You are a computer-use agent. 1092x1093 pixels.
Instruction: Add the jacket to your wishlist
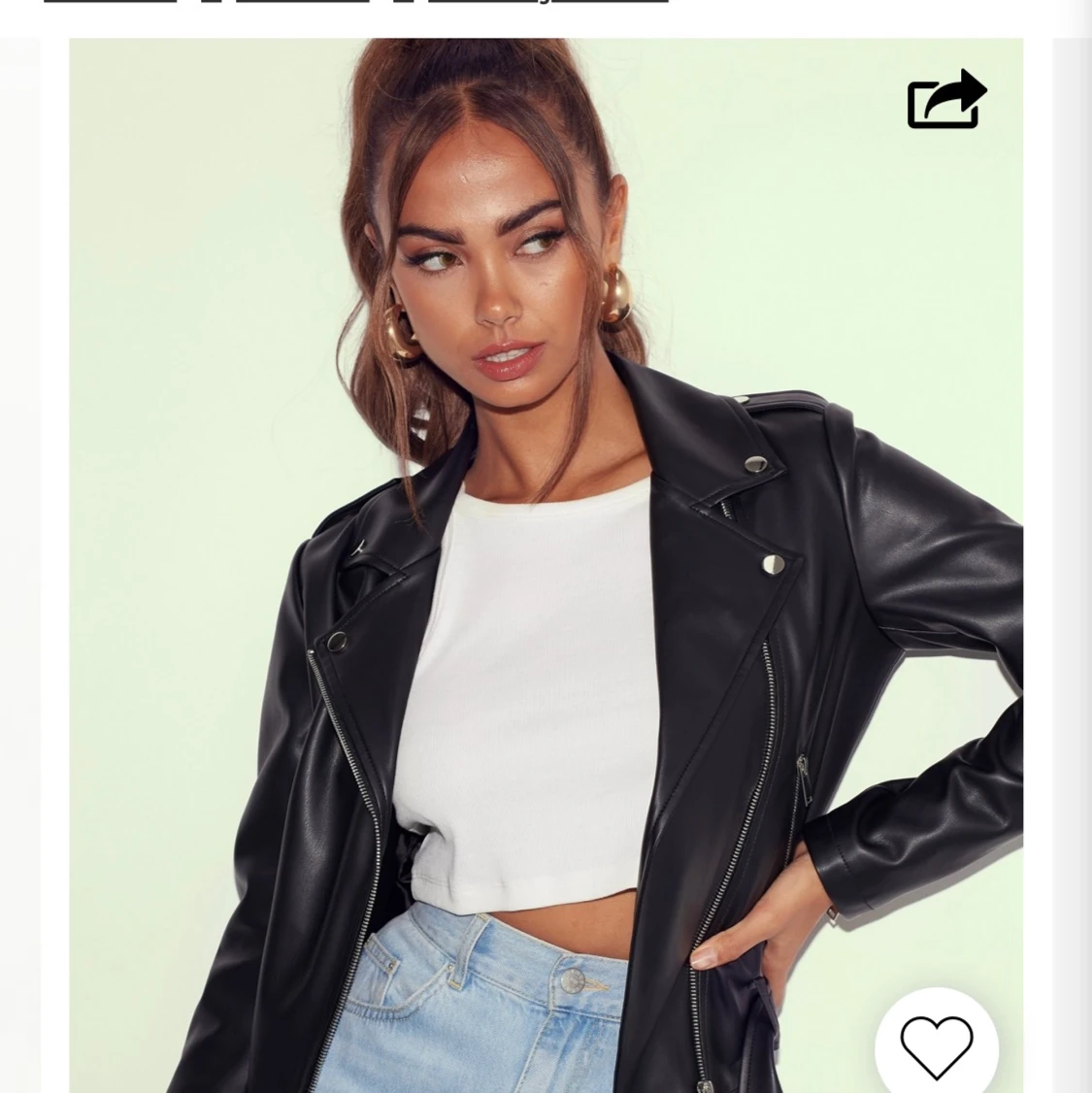point(937,1046)
